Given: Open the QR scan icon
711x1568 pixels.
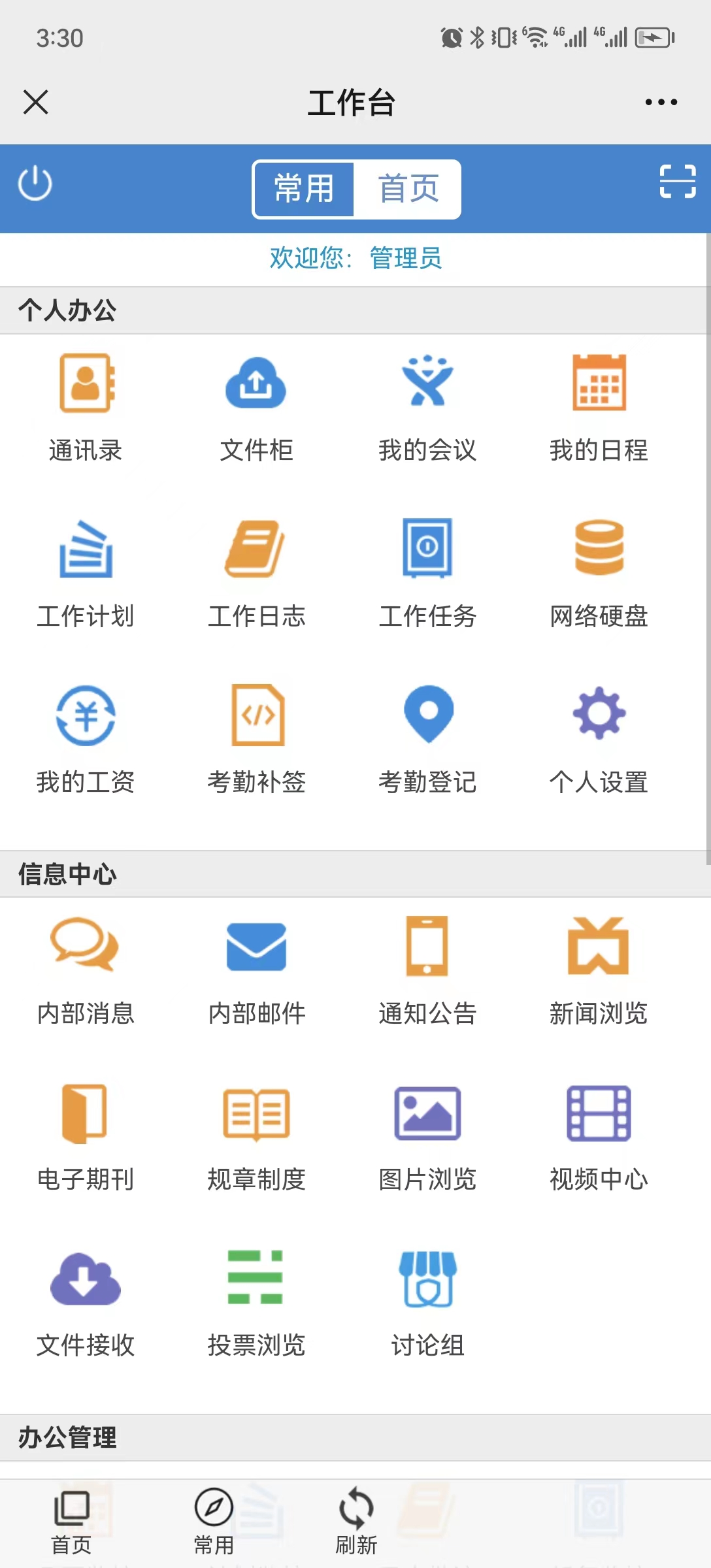Looking at the screenshot, I should pos(677,182).
